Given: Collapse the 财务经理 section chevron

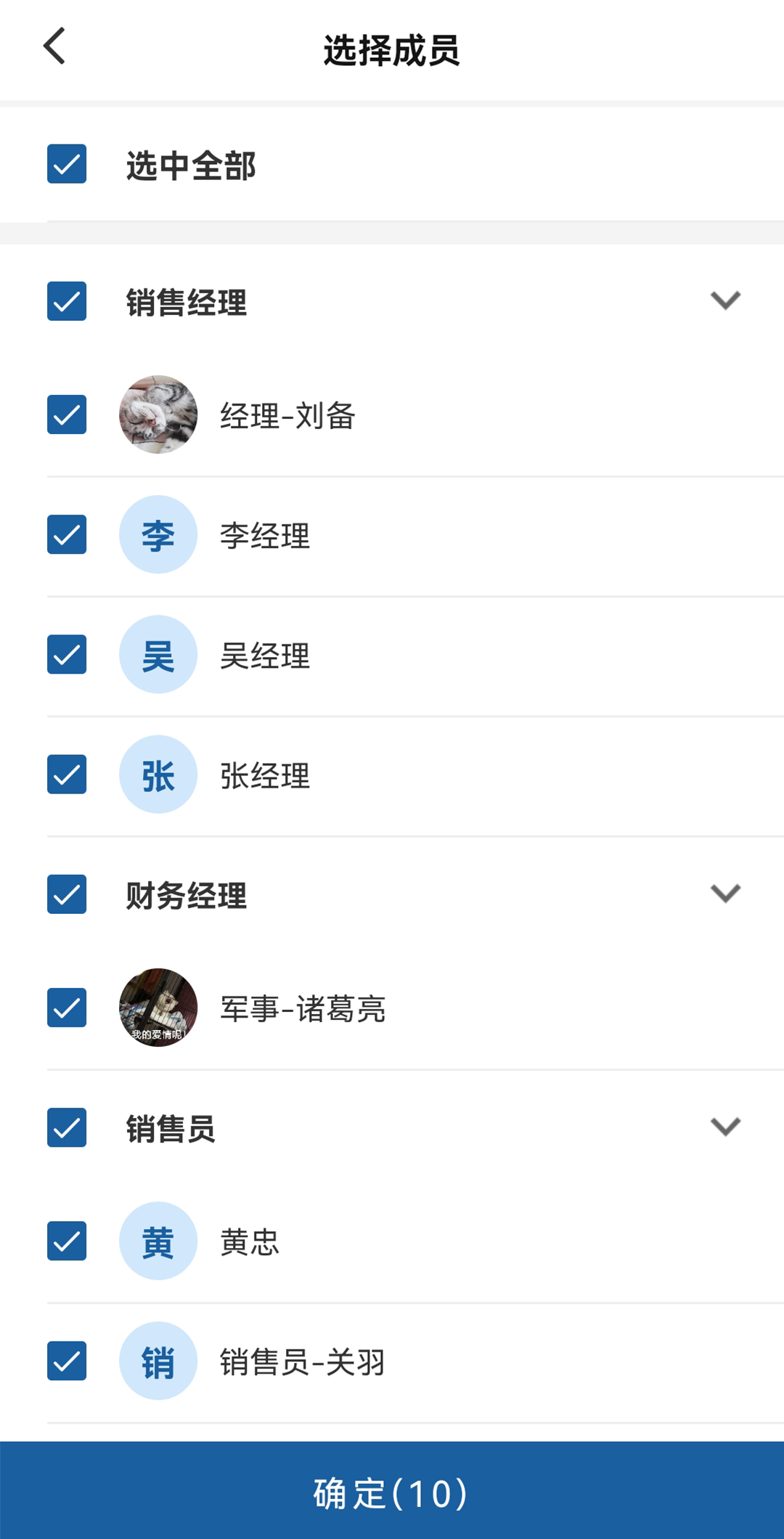Looking at the screenshot, I should 725,894.
